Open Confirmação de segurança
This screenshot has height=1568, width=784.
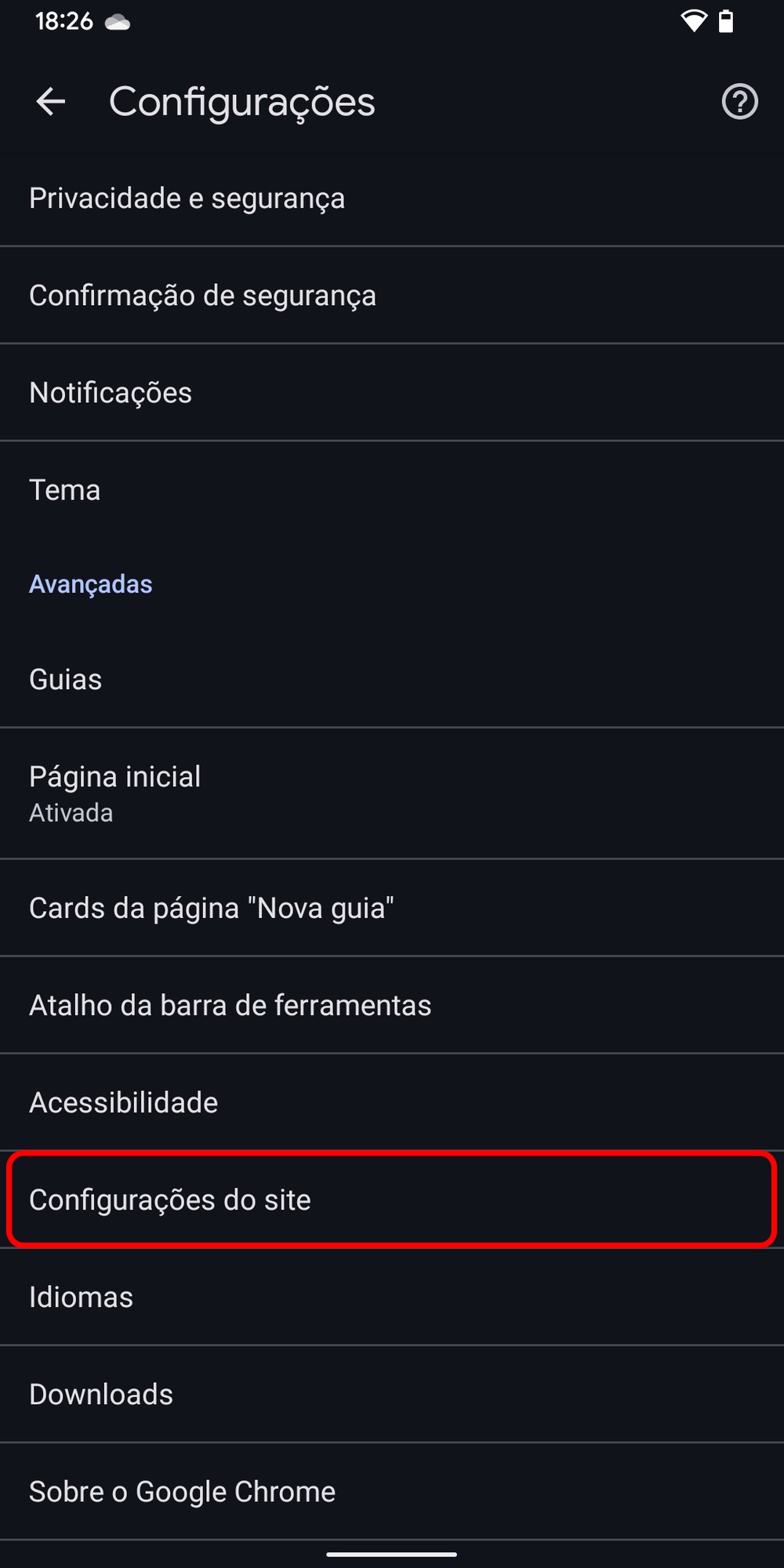pyautogui.click(x=202, y=296)
